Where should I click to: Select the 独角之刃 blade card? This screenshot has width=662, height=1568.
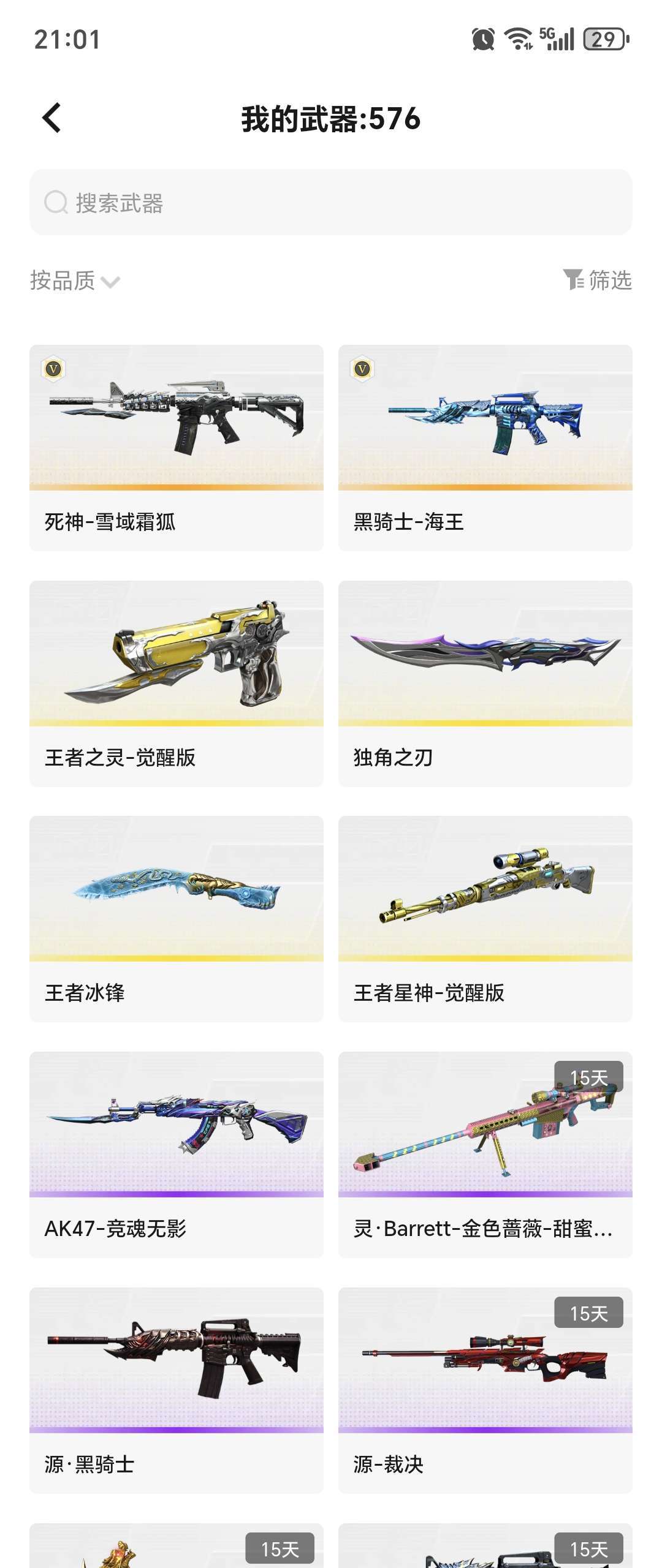pyautogui.click(x=485, y=683)
